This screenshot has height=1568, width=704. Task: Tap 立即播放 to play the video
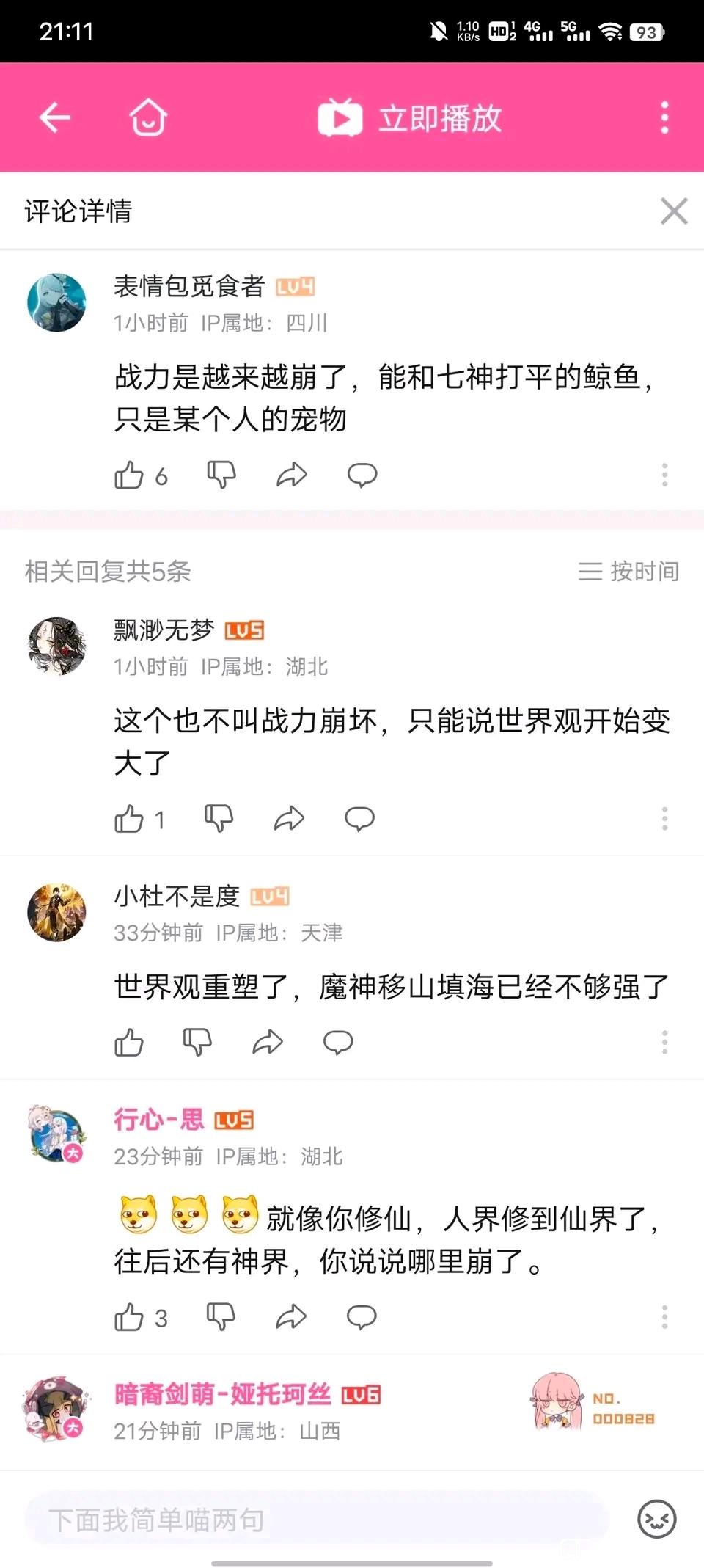click(x=411, y=118)
